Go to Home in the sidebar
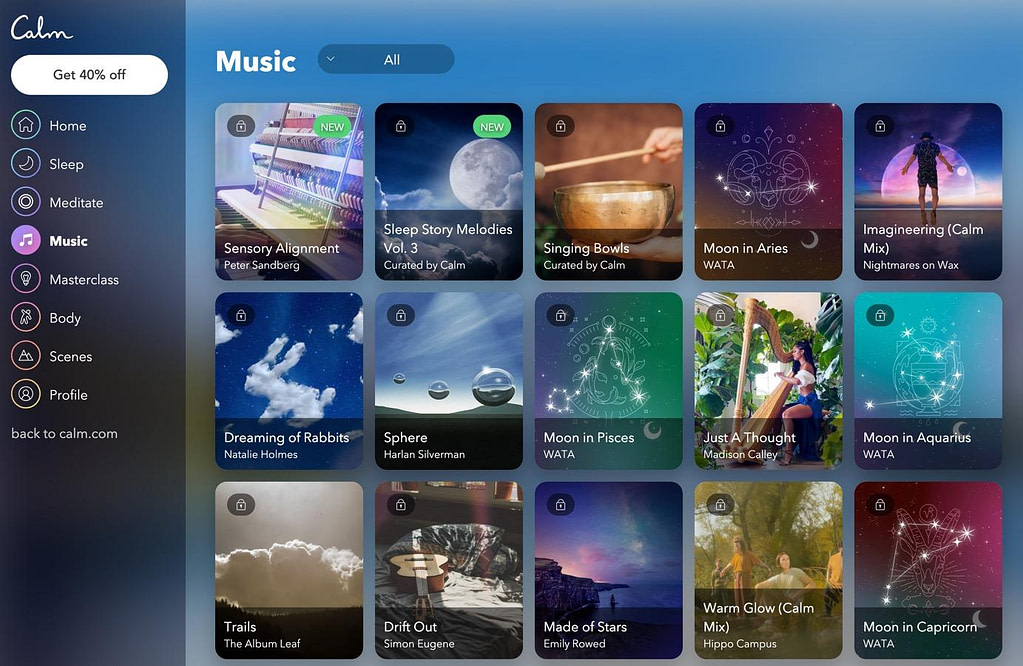The width and height of the screenshot is (1023, 666). [67, 126]
